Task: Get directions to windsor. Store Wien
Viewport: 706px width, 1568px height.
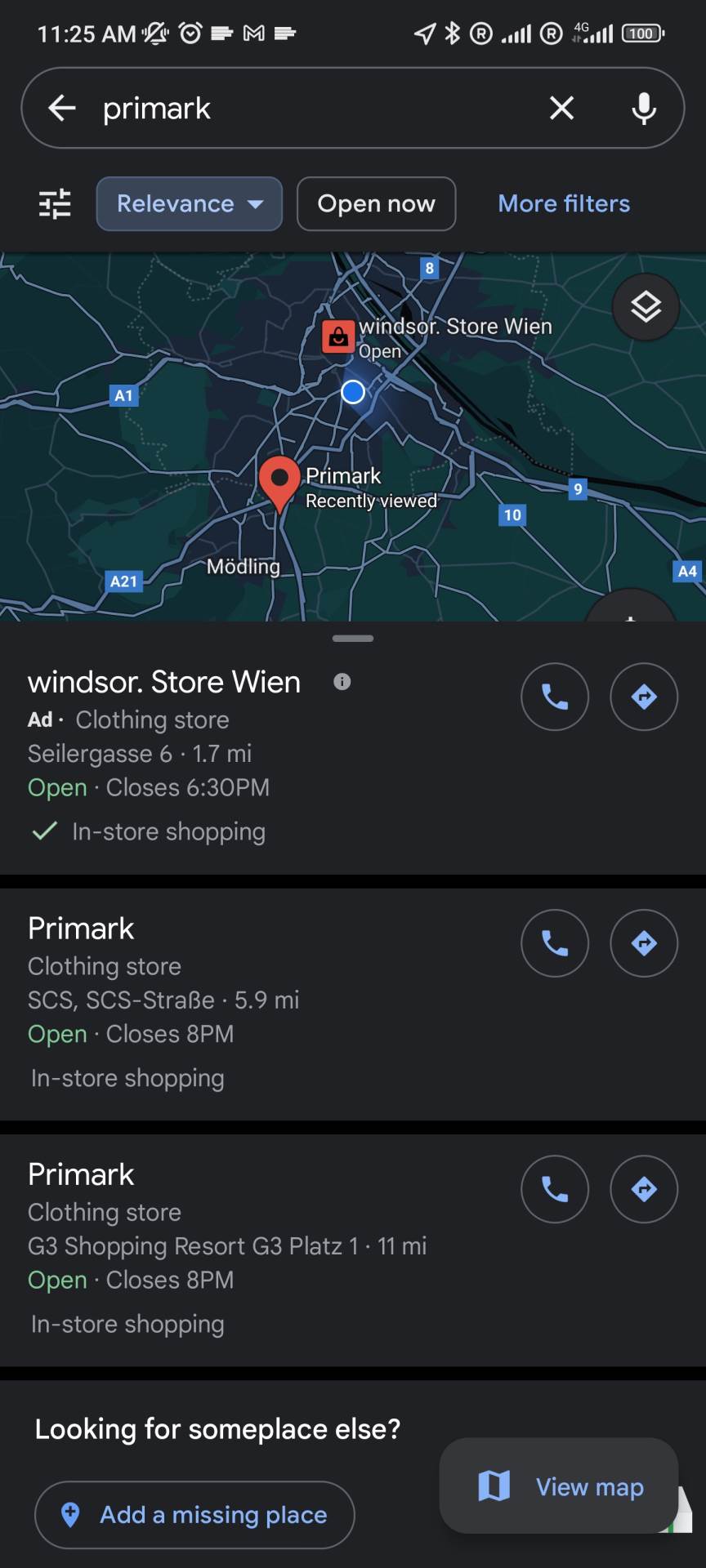Action: [644, 697]
